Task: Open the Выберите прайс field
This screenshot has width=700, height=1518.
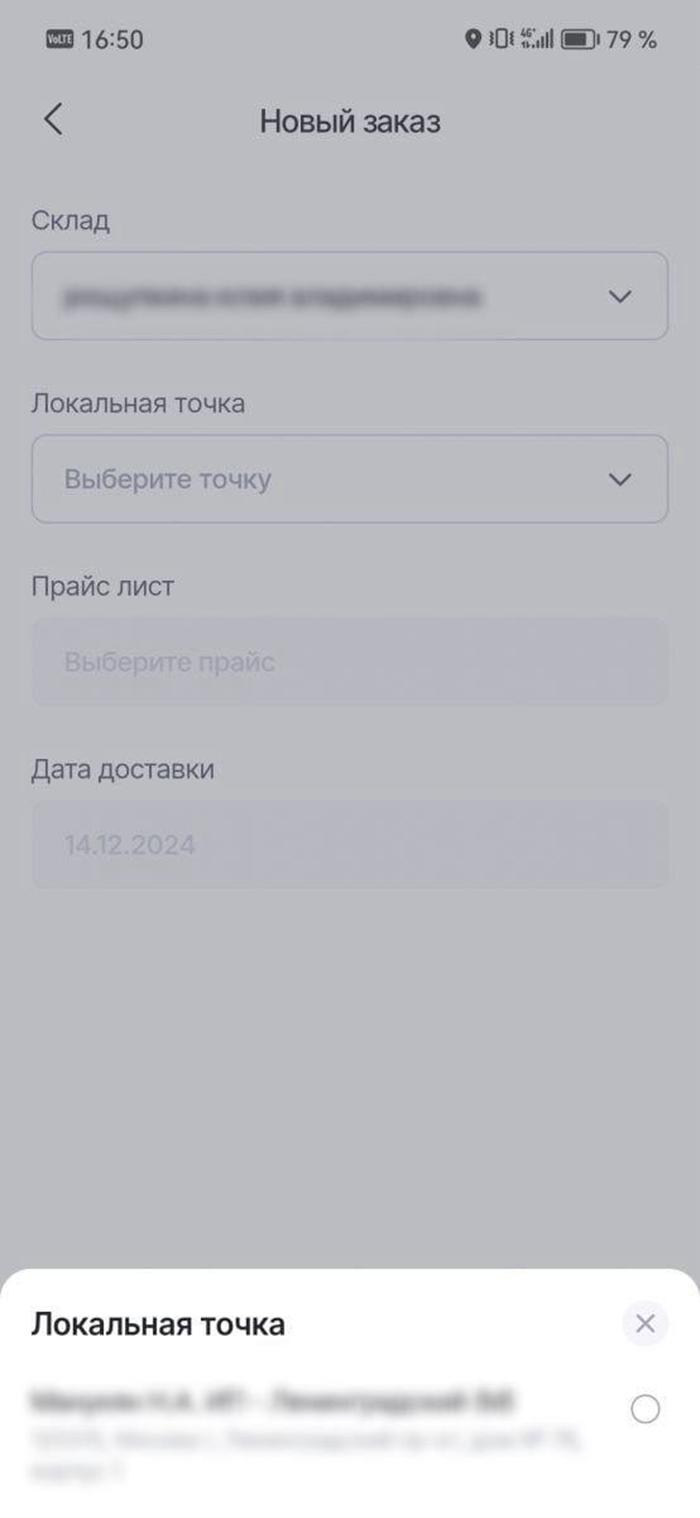Action: (x=349, y=662)
